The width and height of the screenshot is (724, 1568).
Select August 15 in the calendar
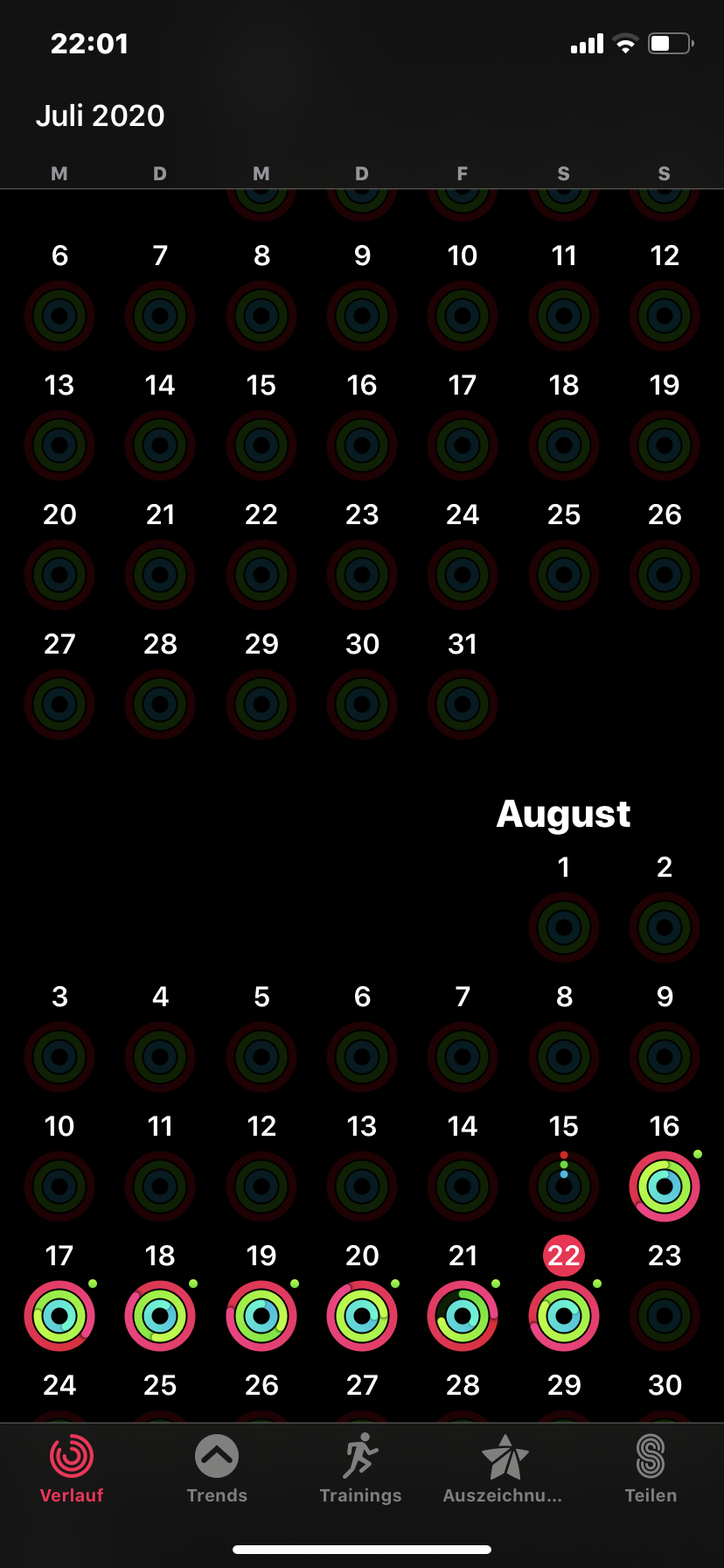point(564,1186)
